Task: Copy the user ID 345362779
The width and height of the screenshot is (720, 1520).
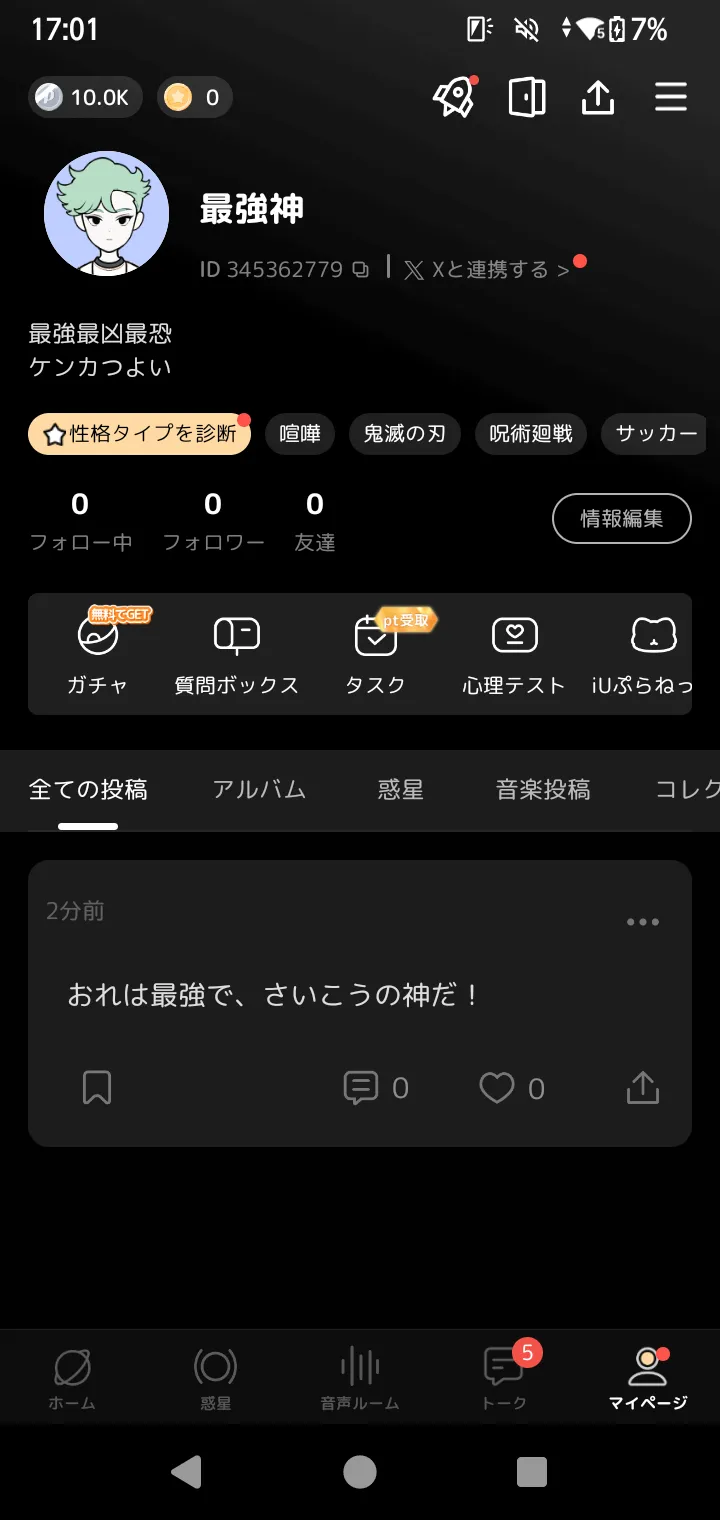Action: pos(361,270)
